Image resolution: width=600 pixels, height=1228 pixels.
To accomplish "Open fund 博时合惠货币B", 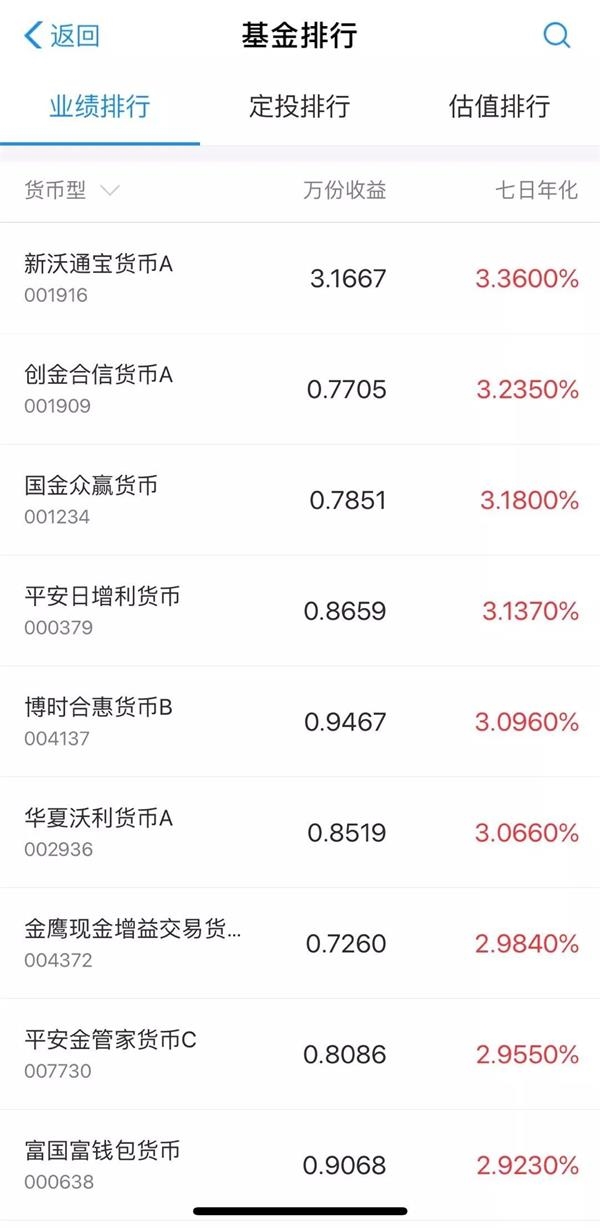I will point(300,722).
